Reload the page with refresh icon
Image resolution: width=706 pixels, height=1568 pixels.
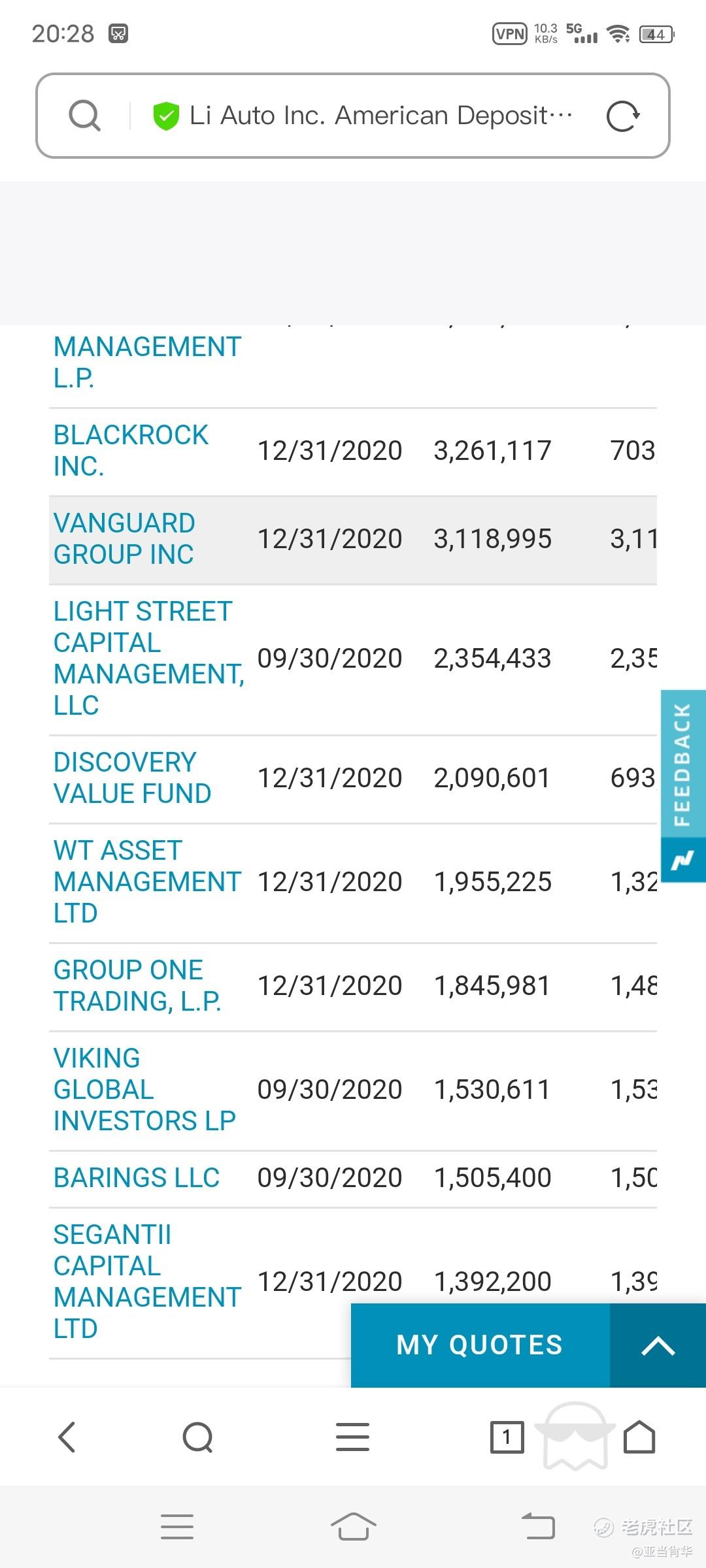coord(622,116)
